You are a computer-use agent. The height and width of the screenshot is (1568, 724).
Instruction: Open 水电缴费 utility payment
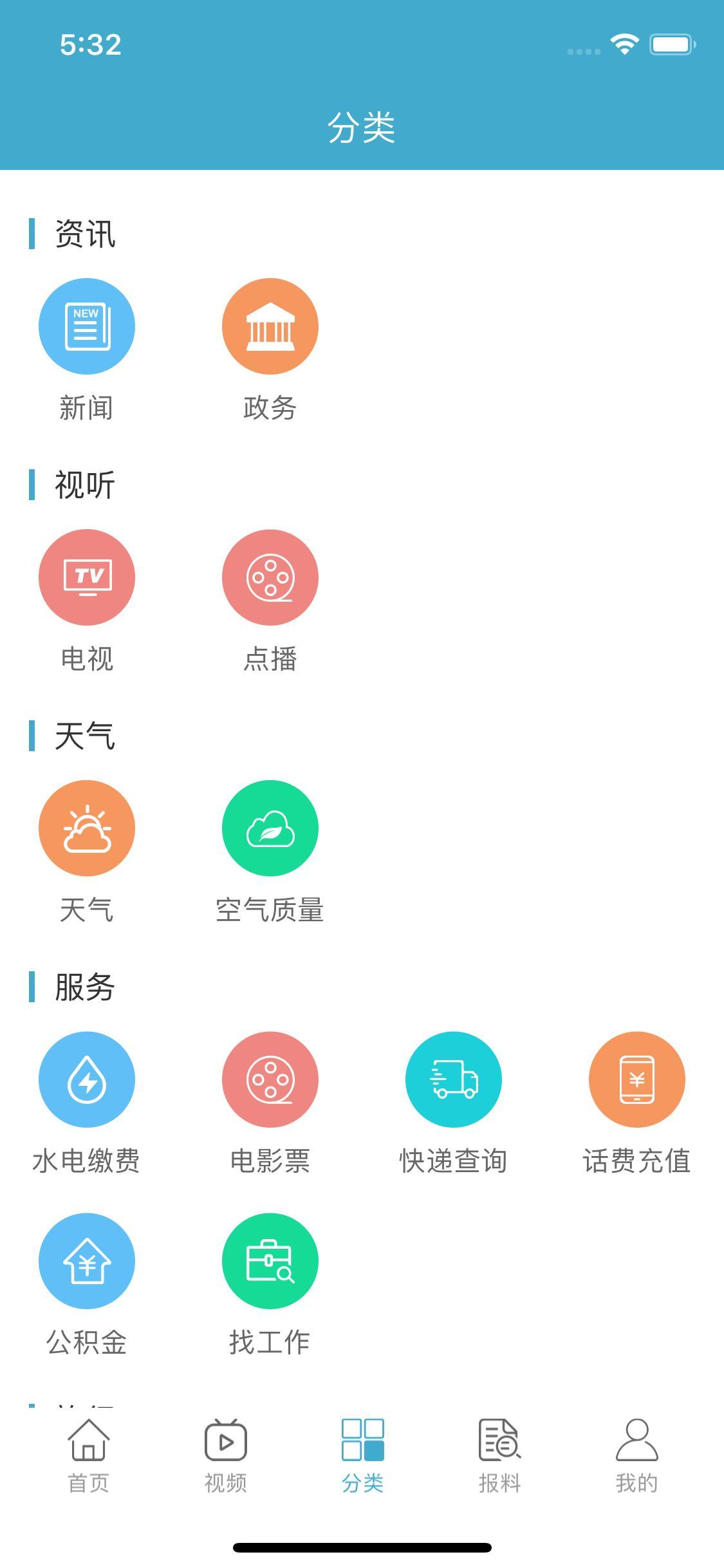(88, 1081)
